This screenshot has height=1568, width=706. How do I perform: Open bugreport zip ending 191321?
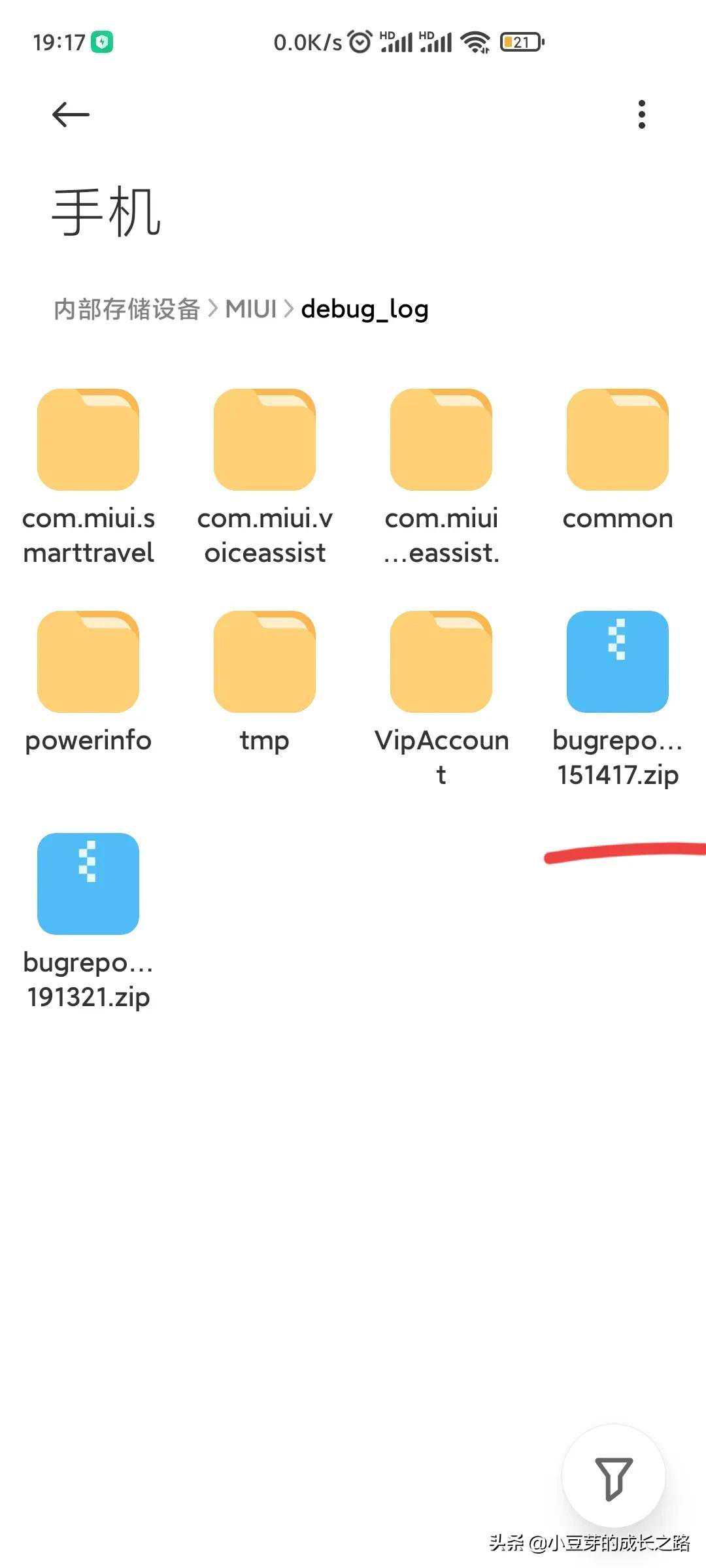(x=88, y=884)
